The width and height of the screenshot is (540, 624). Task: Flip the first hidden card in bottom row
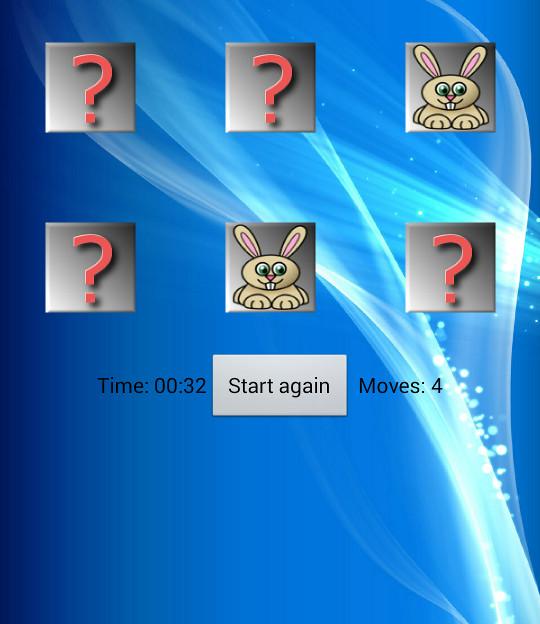tap(90, 267)
